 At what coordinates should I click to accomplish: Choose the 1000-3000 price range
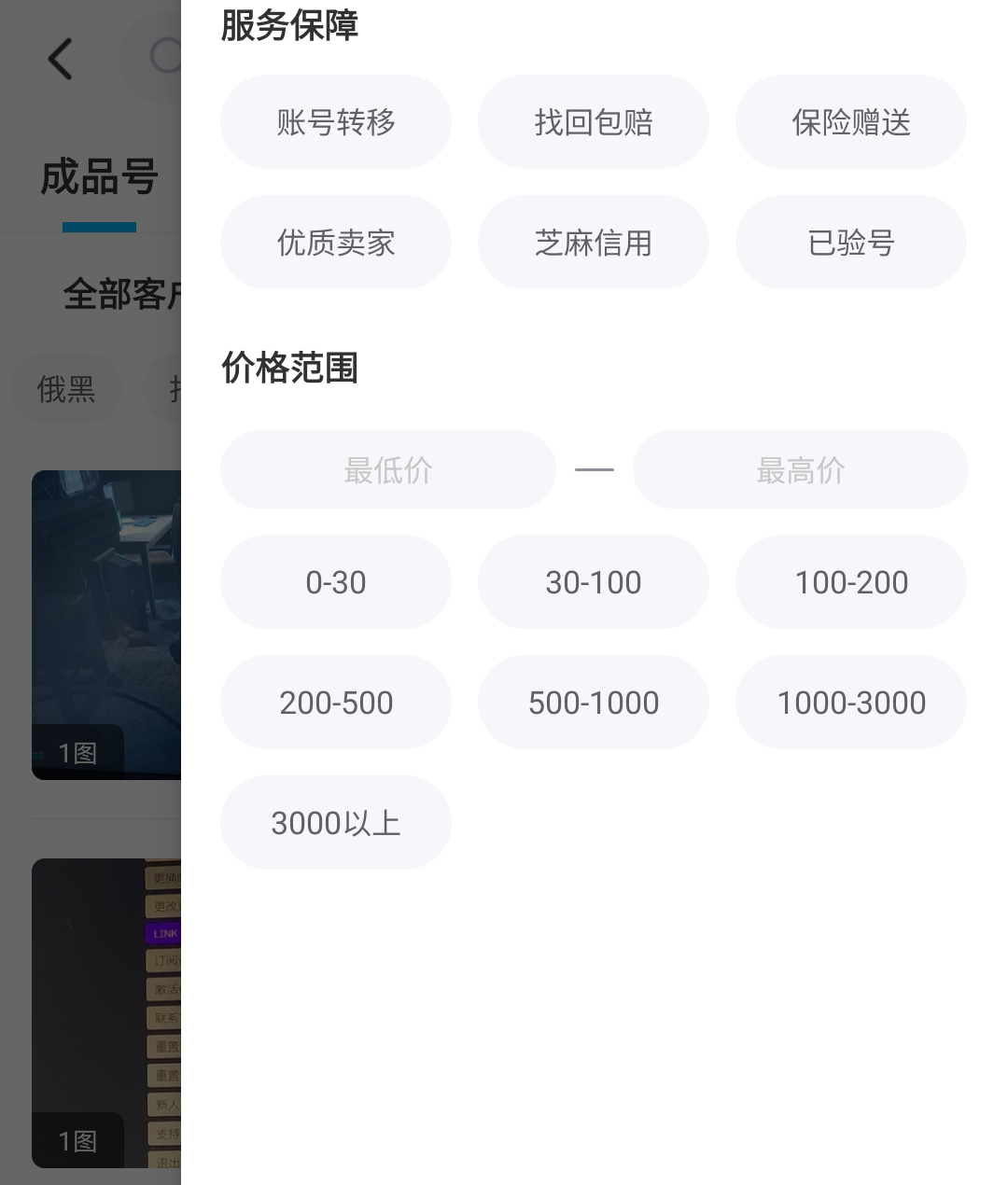tap(851, 703)
